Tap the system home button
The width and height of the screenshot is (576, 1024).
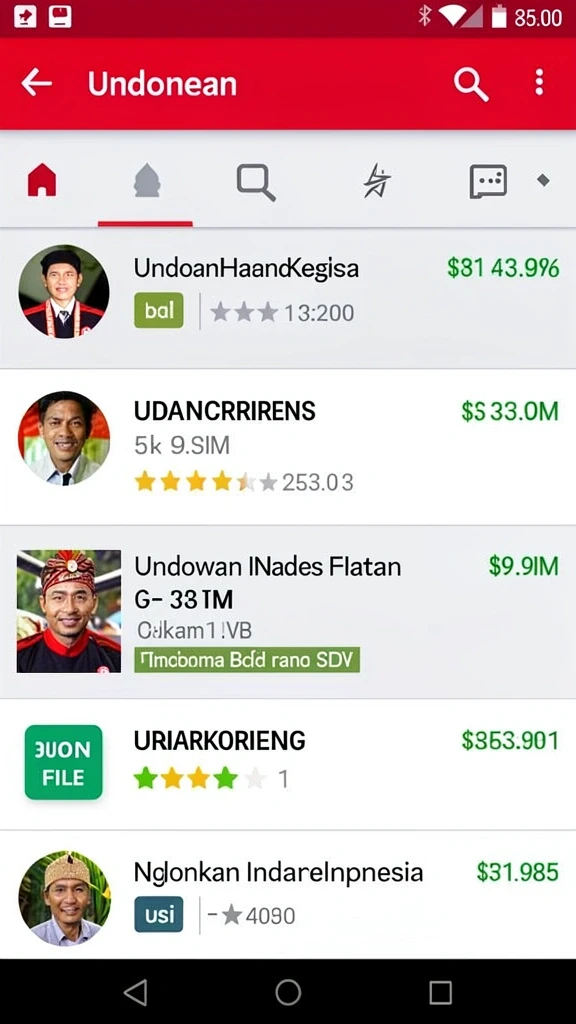288,992
